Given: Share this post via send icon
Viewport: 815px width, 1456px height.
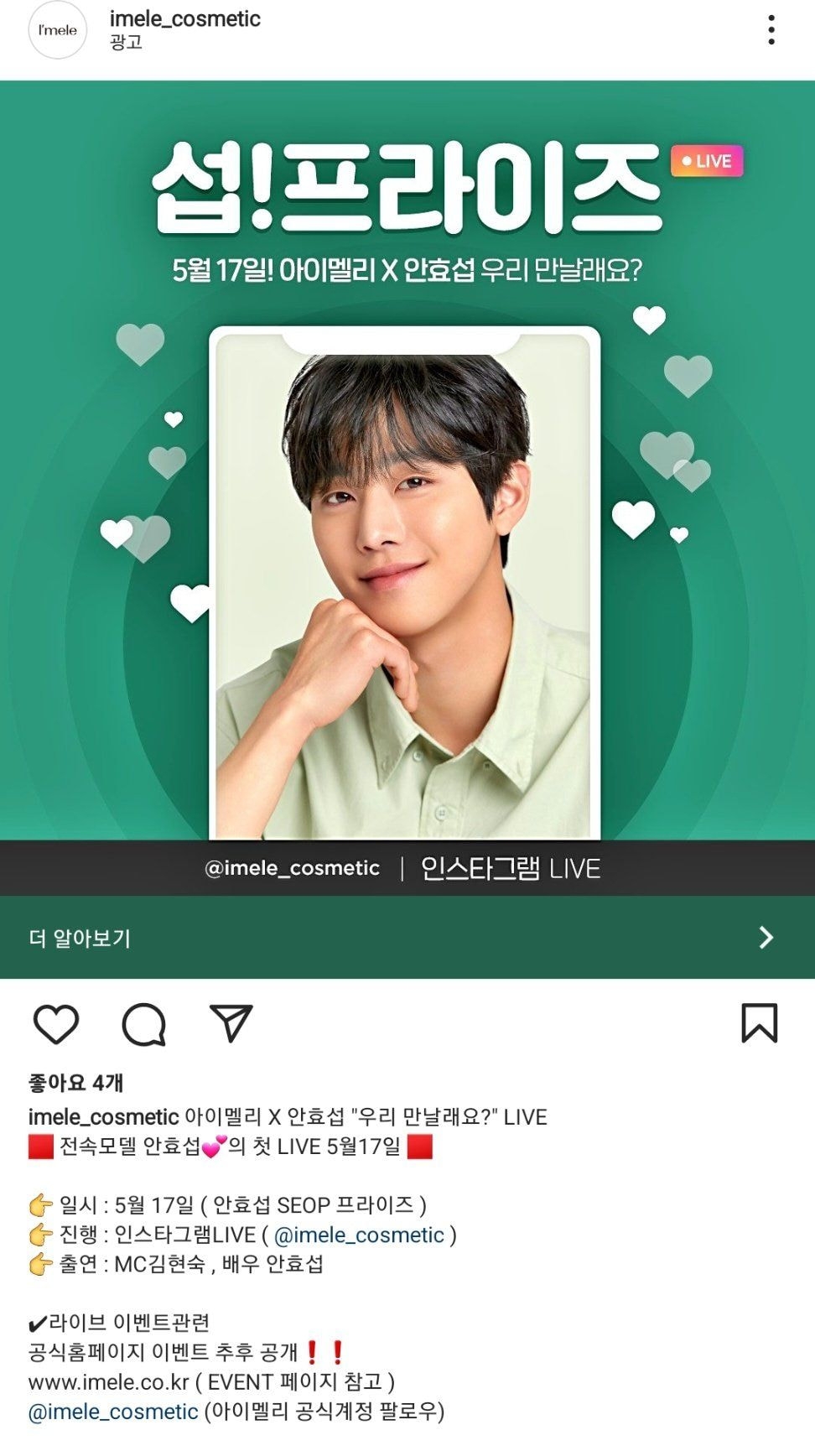Looking at the screenshot, I should click(x=231, y=1023).
